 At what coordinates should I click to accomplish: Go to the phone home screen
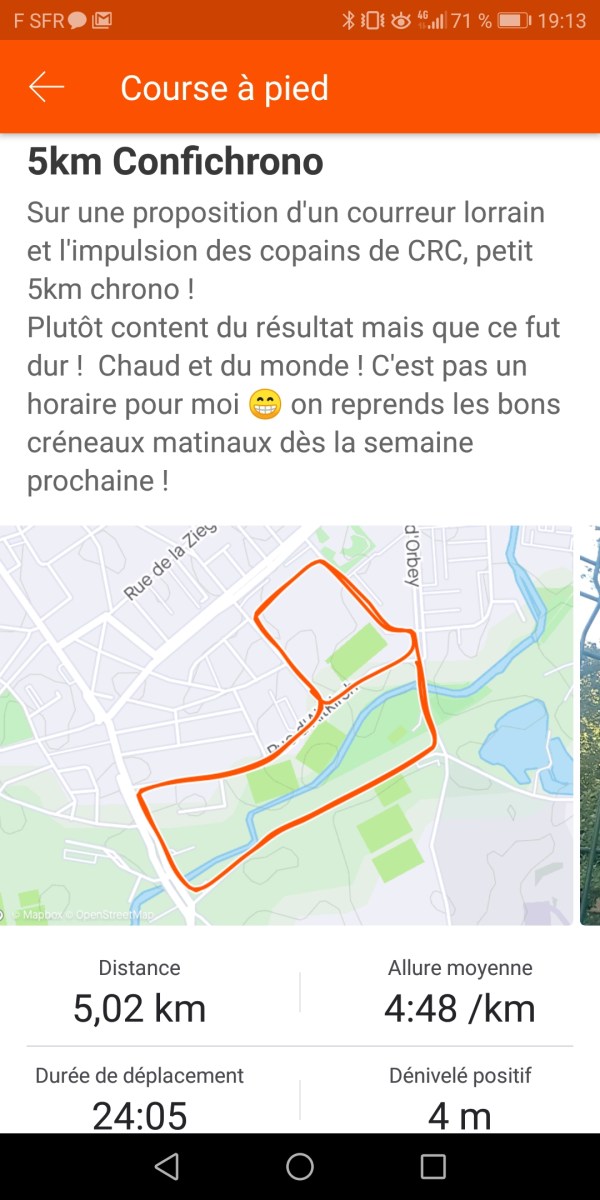300,1166
